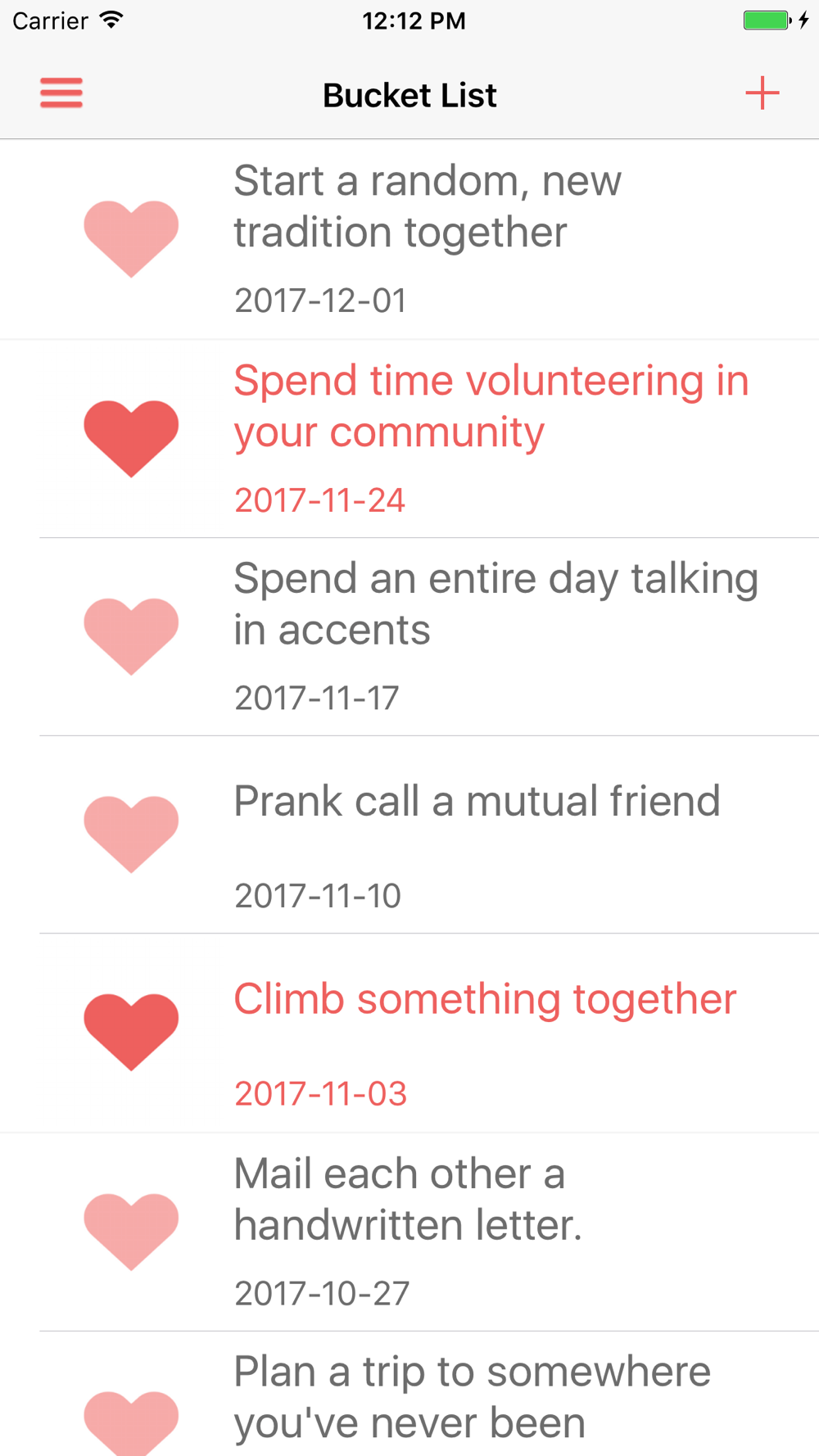Toggle heart on 'Climb something together'
Viewport: 819px width, 1456px height.
pyautogui.click(x=131, y=1032)
